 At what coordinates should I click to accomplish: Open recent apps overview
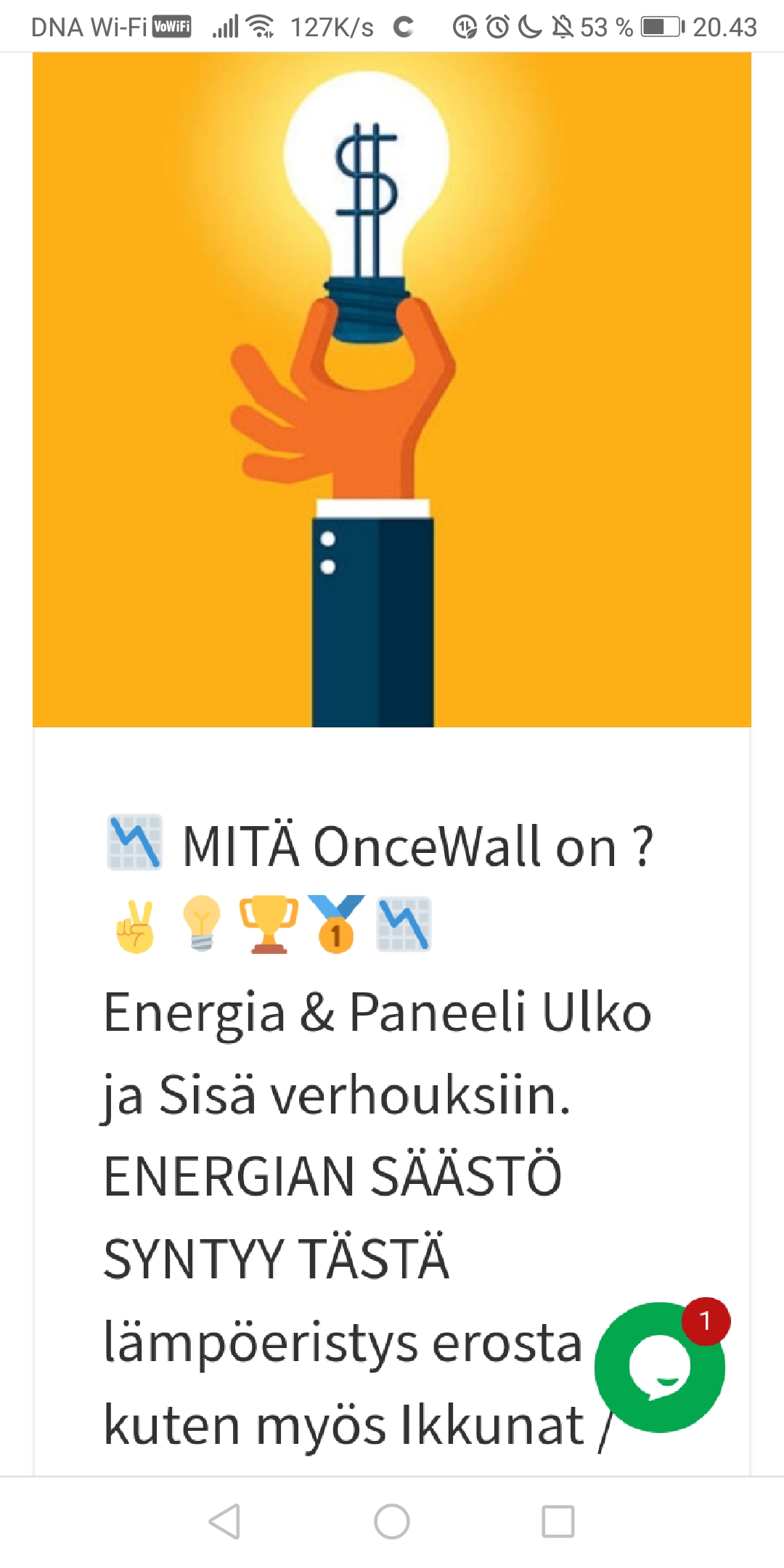click(x=558, y=1522)
